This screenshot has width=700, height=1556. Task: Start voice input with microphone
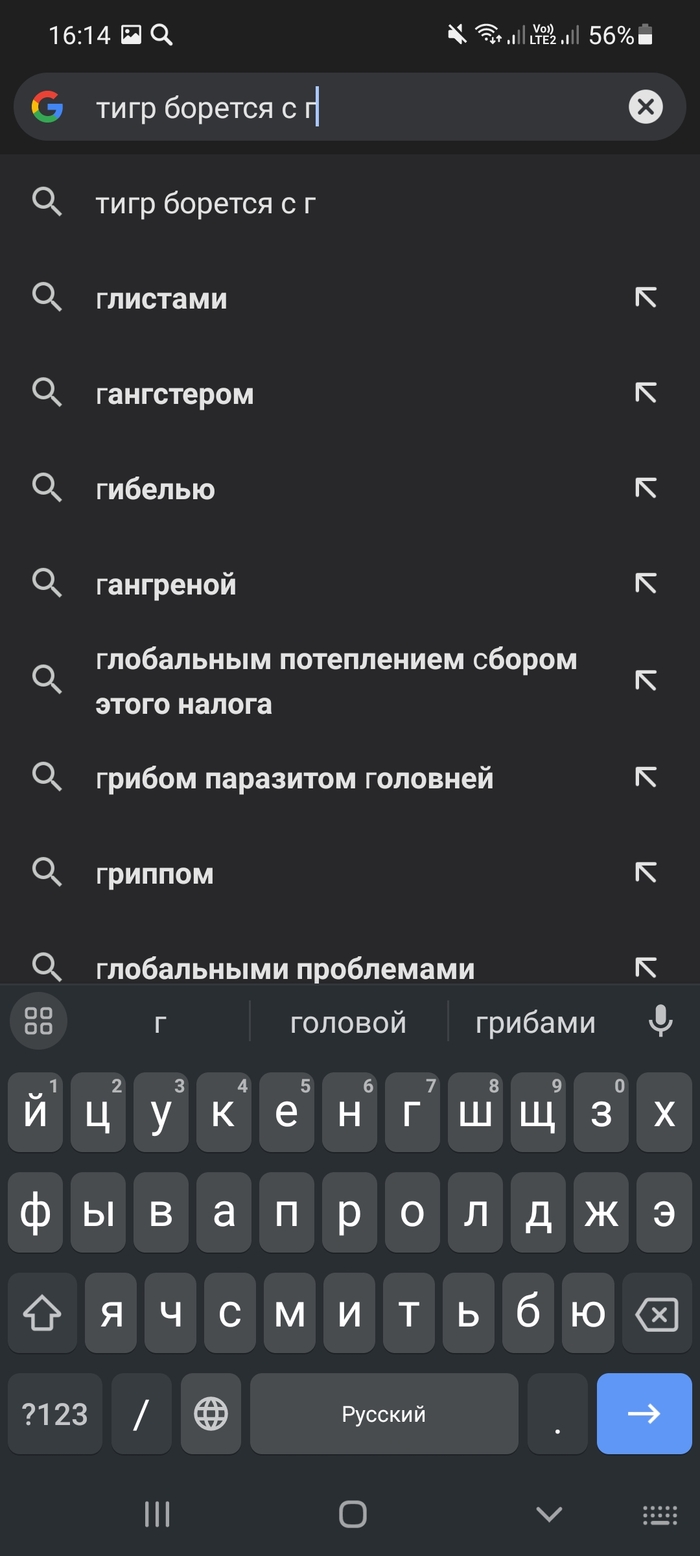pyautogui.click(x=660, y=1021)
